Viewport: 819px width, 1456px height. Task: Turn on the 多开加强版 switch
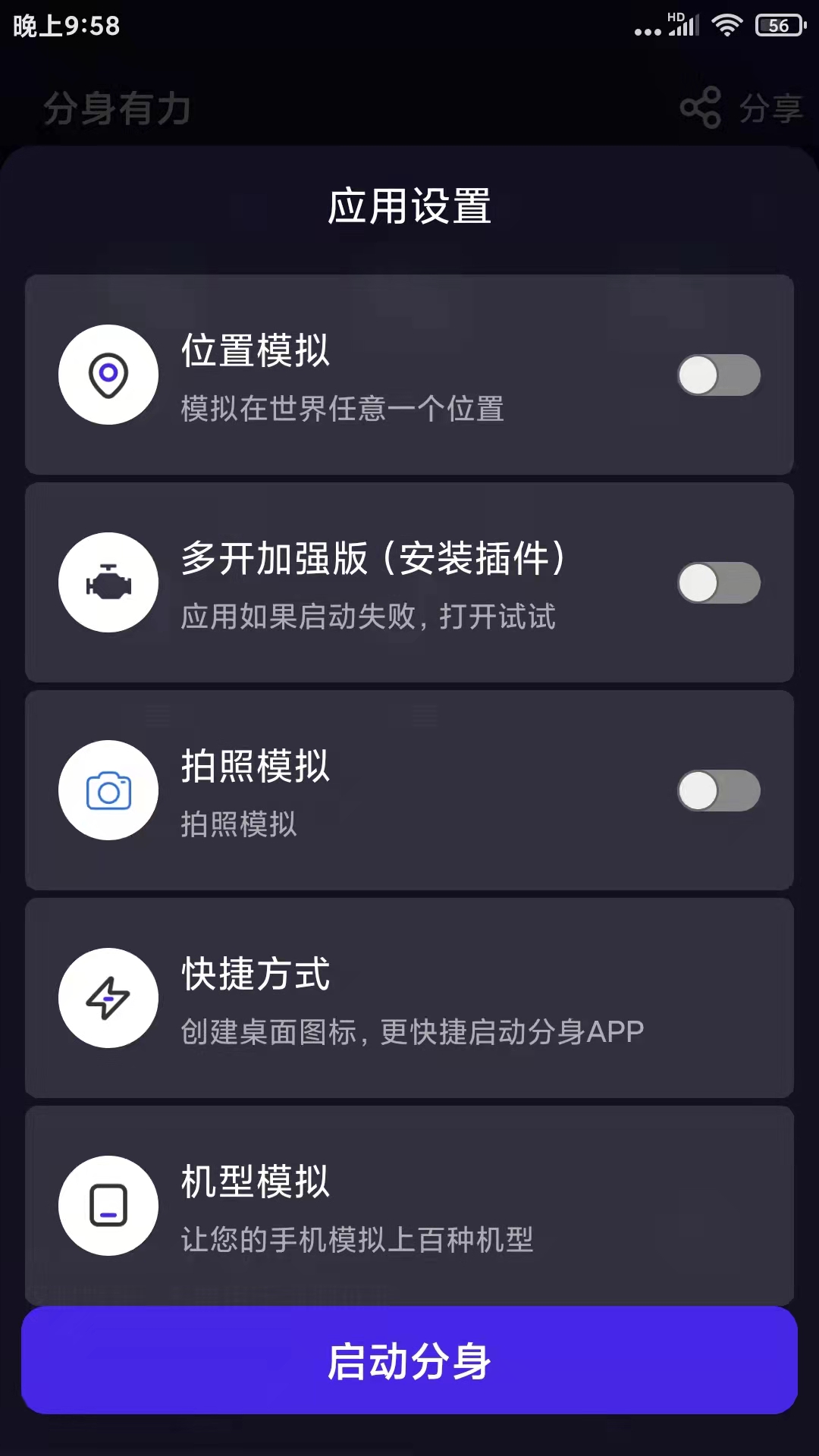coord(719,582)
